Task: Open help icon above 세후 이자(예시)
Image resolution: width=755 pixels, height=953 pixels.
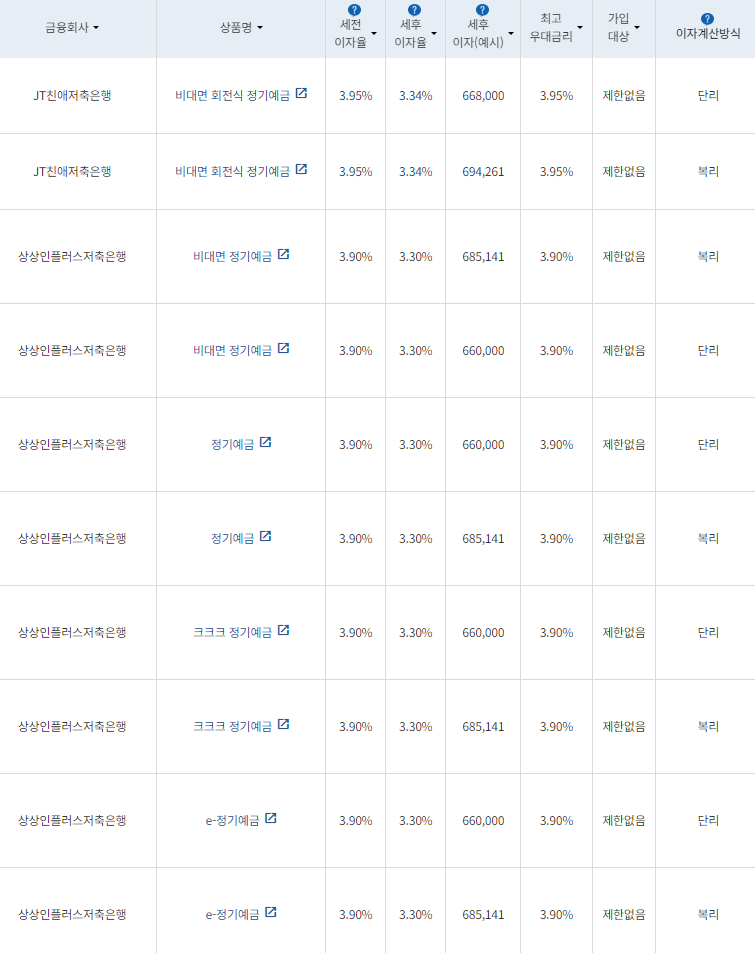Action: coord(482,9)
